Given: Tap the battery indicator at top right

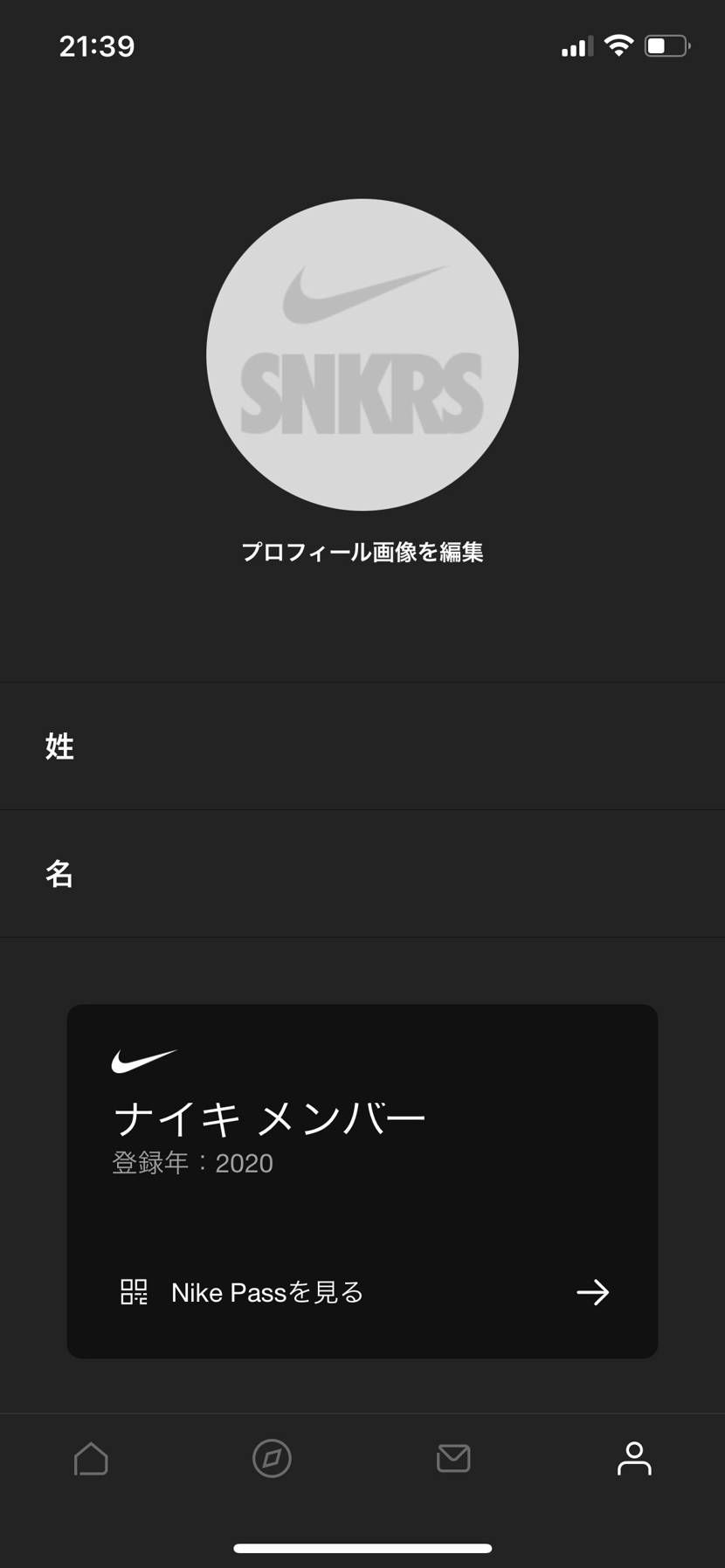Looking at the screenshot, I should [x=666, y=45].
